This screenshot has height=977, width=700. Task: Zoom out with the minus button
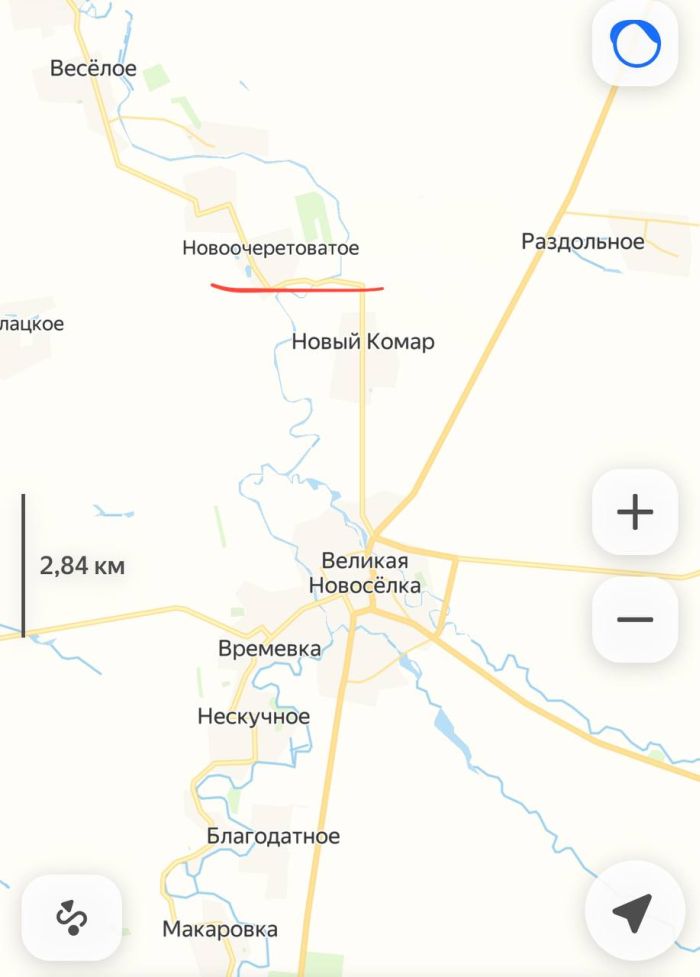(x=635, y=620)
